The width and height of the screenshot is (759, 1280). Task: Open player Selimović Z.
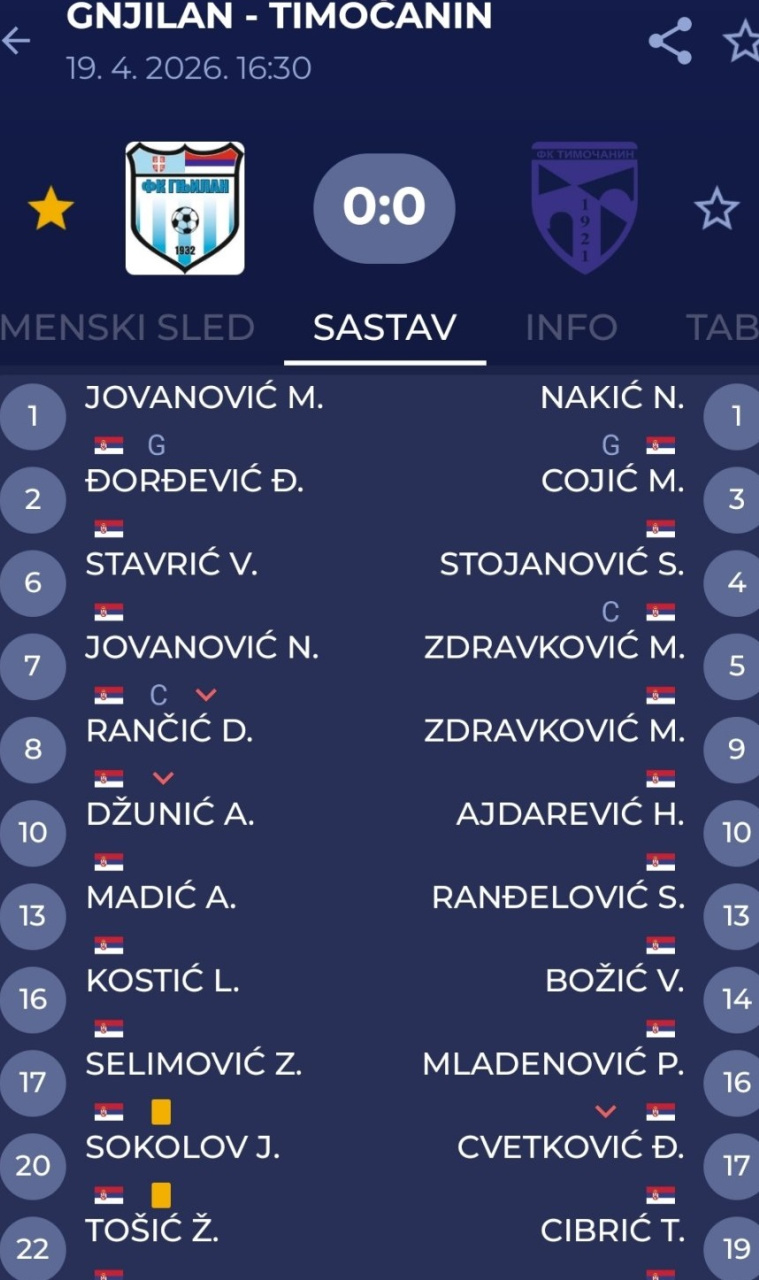coord(194,1065)
